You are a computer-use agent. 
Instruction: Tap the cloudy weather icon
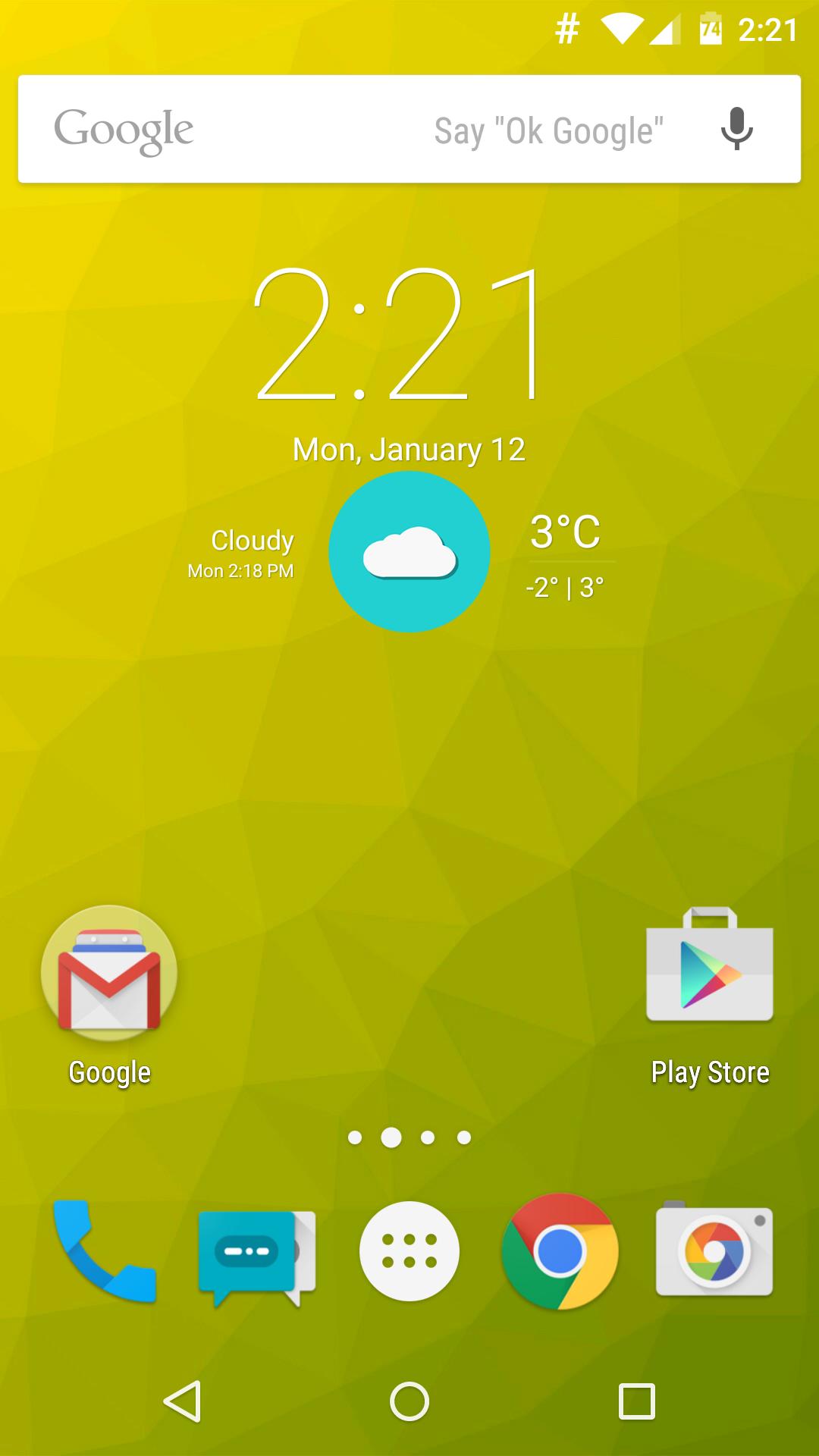tap(409, 552)
